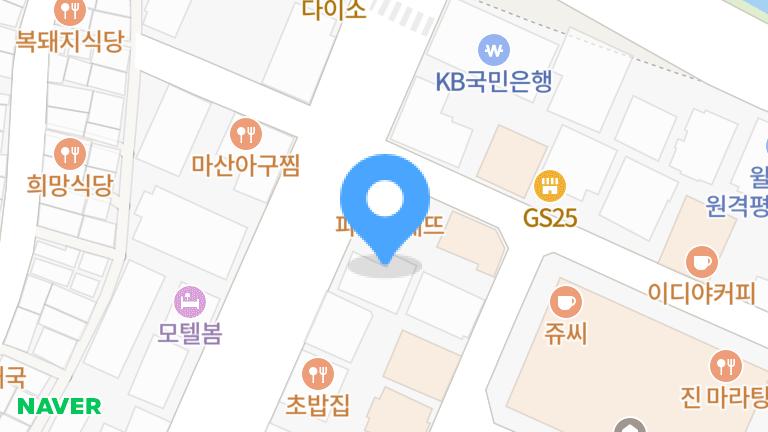The image size is (768, 432).
Task: Select the 이디야커피 cafe marker
Action: point(701,263)
